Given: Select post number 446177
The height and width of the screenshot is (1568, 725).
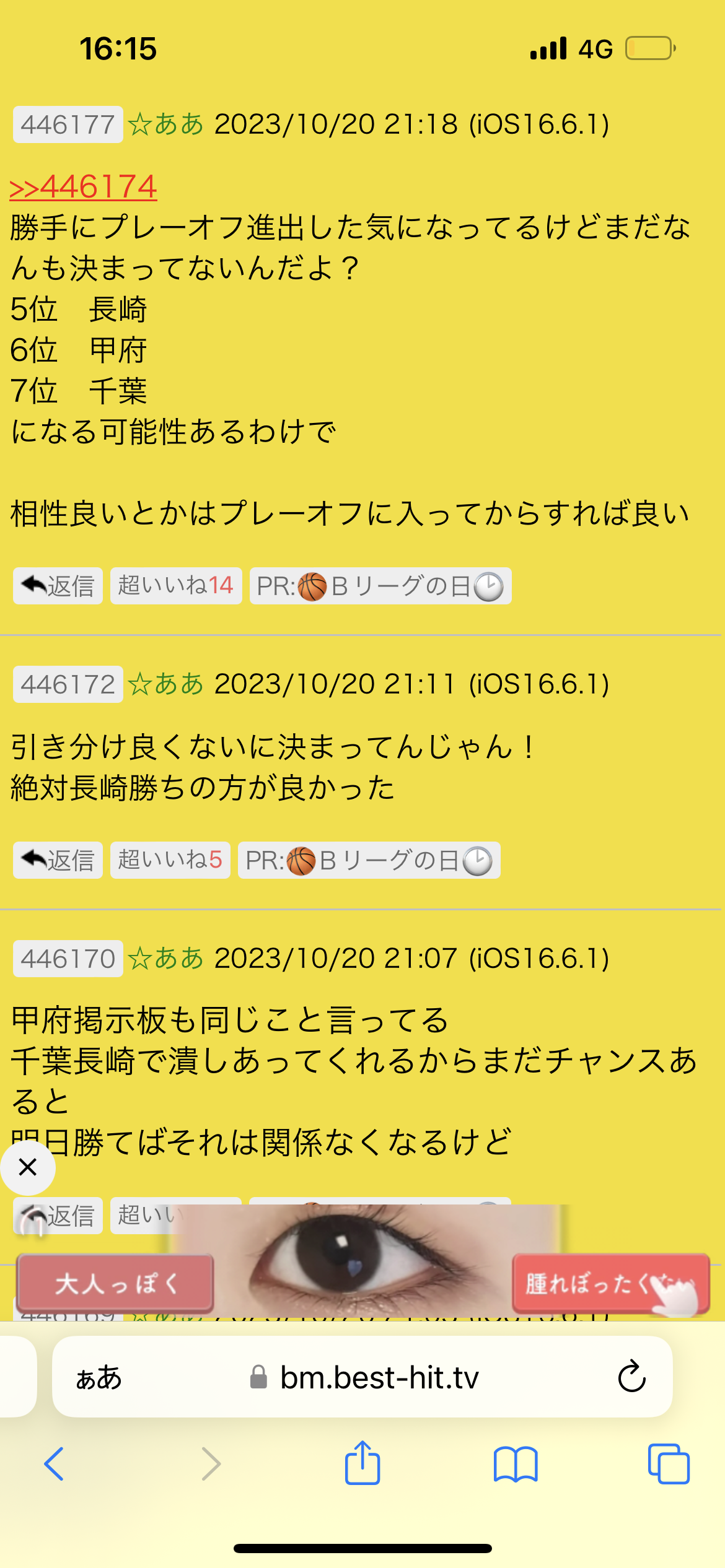Looking at the screenshot, I should point(68,125).
